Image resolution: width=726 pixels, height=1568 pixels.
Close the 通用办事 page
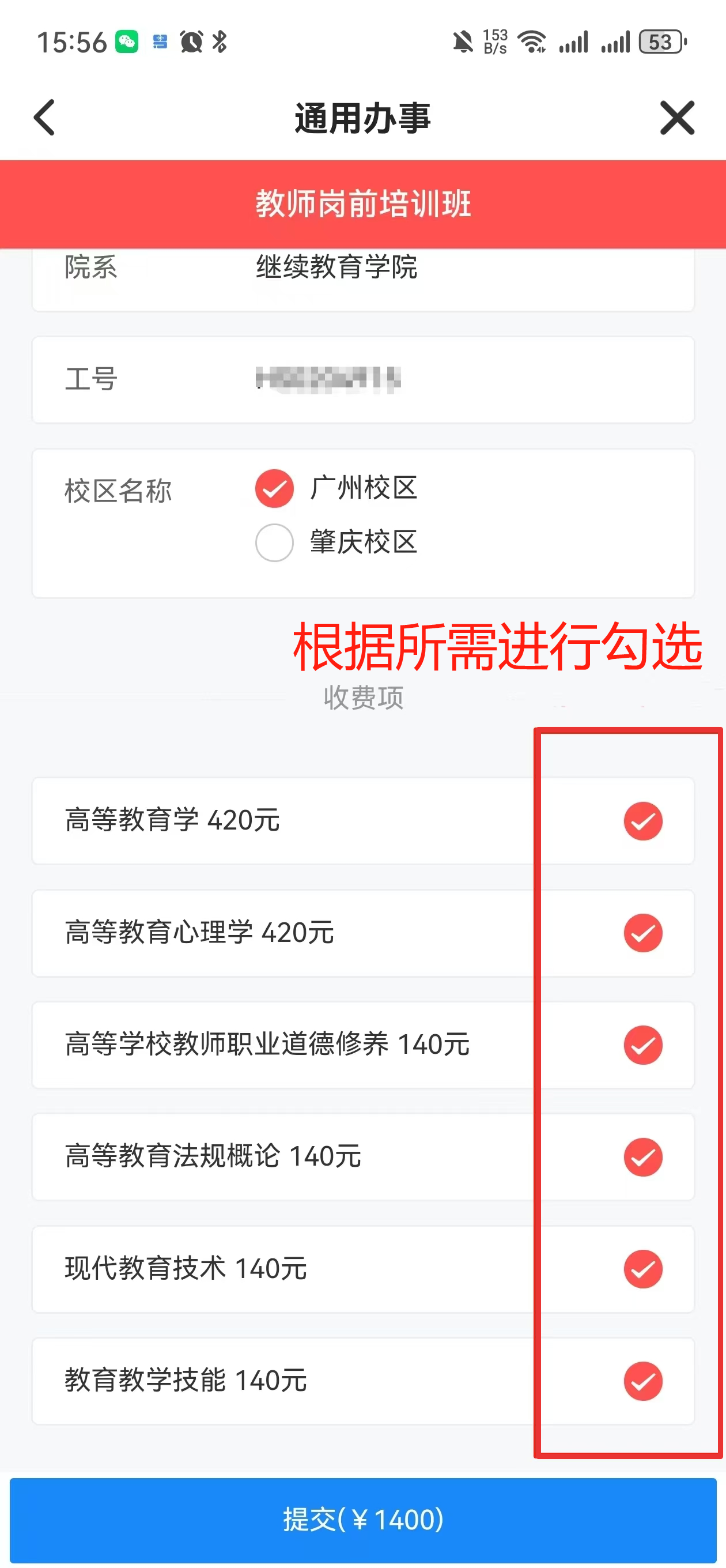point(676,118)
